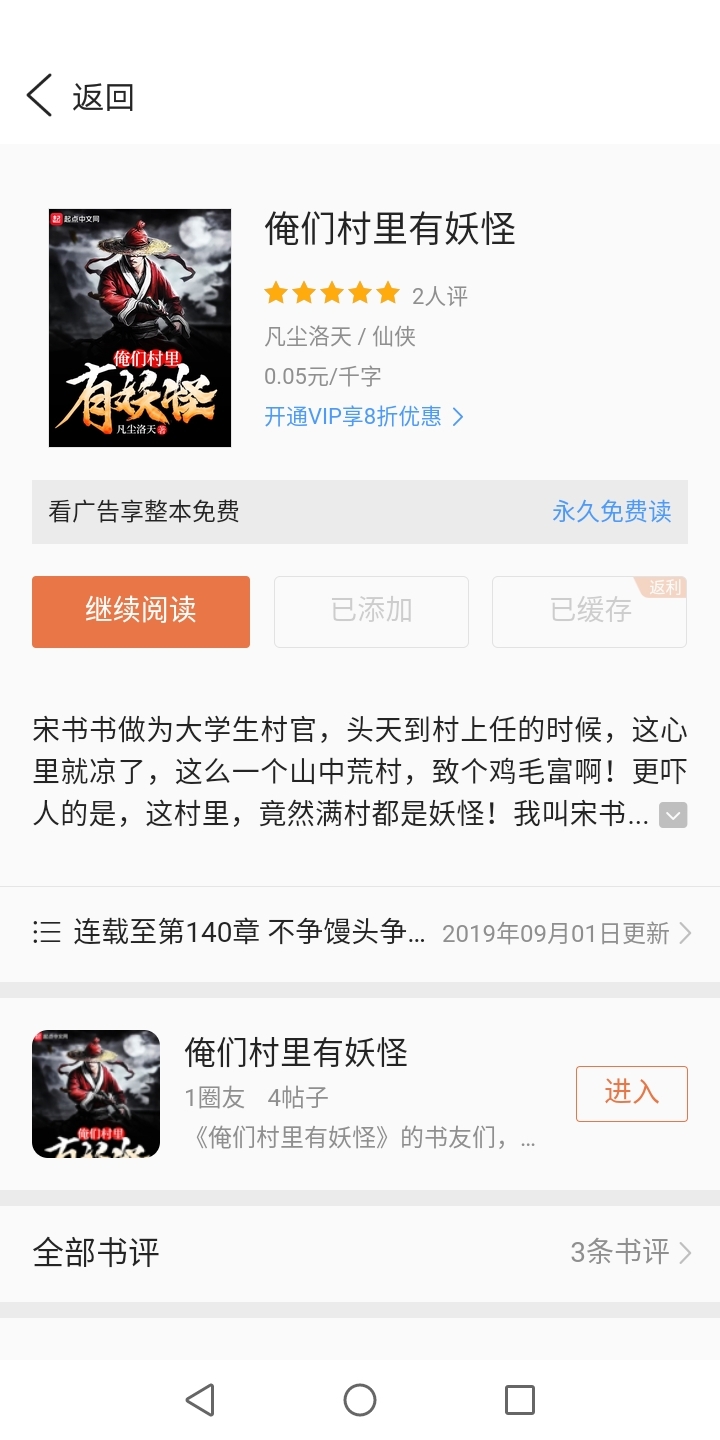The width and height of the screenshot is (720, 1440).
Task: Continue reading with 继续阅读
Action: click(x=141, y=611)
